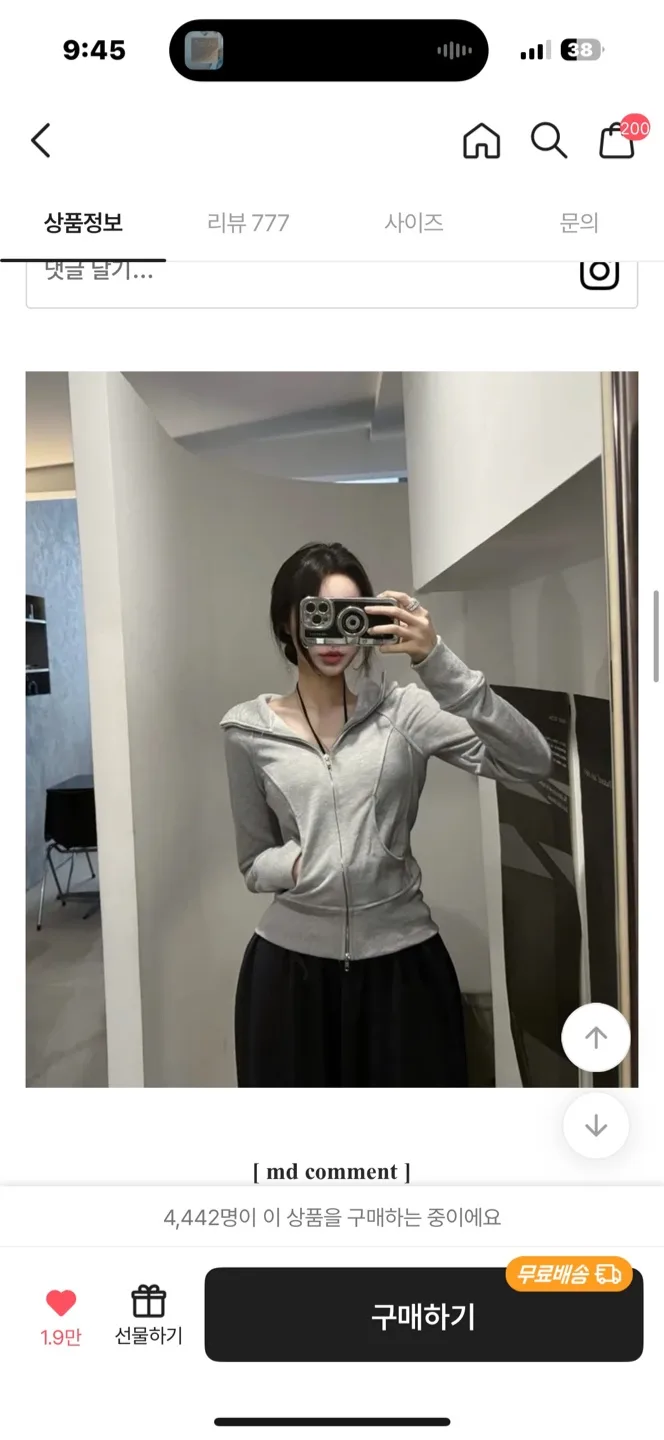Jump to top with up arrow button
664x1440 pixels.
(x=596, y=1038)
